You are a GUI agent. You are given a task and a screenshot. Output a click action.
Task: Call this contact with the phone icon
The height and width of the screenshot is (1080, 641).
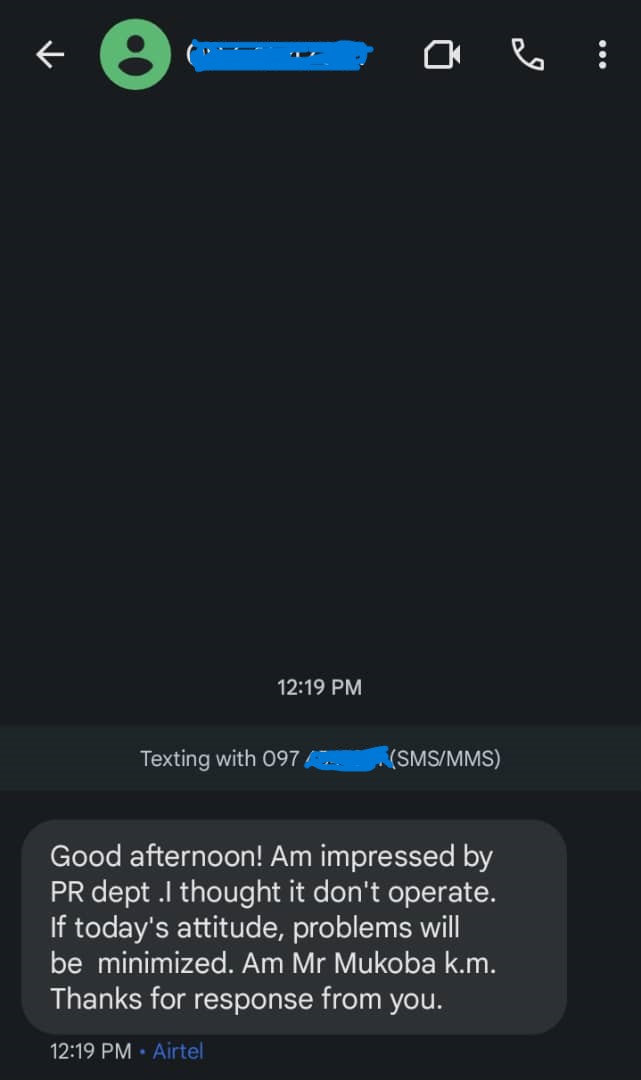click(x=527, y=54)
